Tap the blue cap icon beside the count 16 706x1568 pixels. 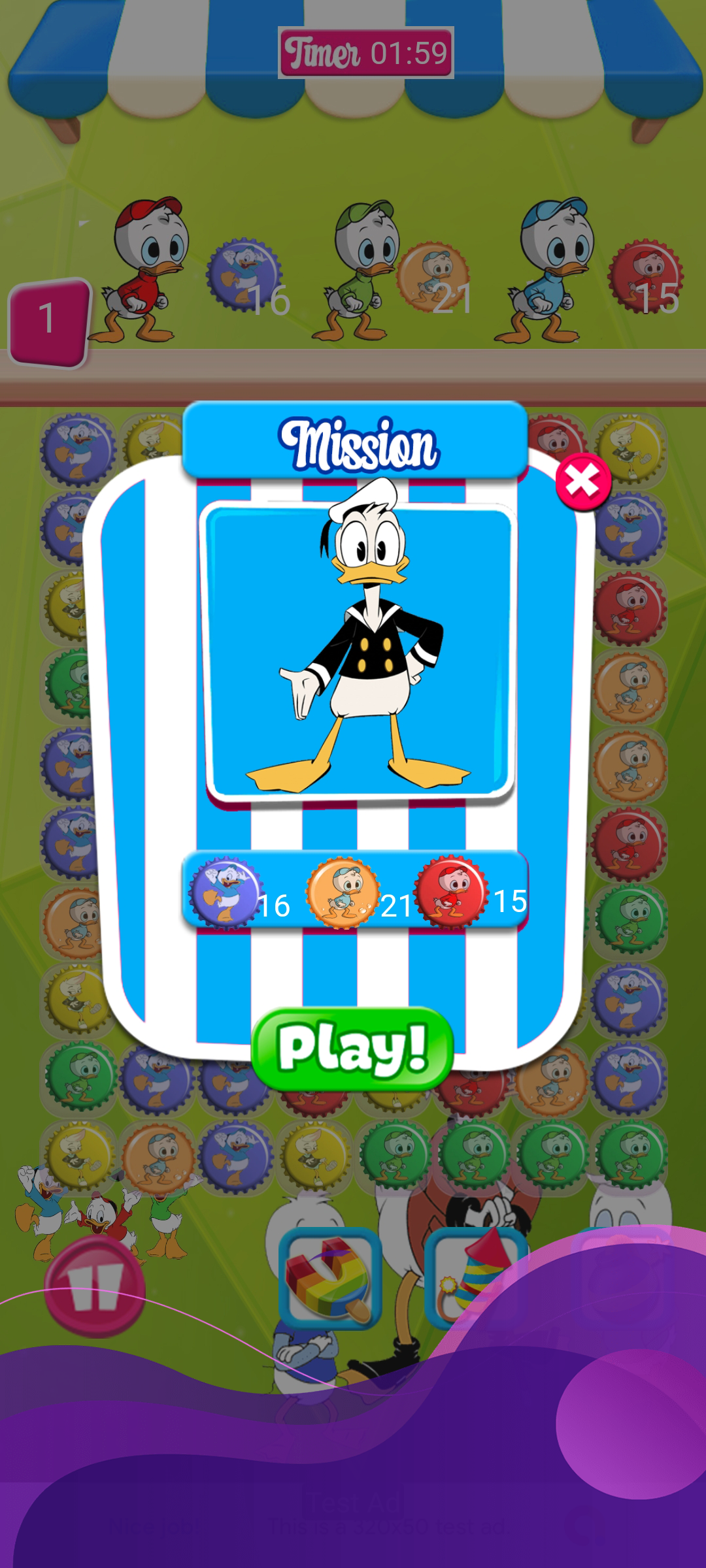tap(245, 274)
